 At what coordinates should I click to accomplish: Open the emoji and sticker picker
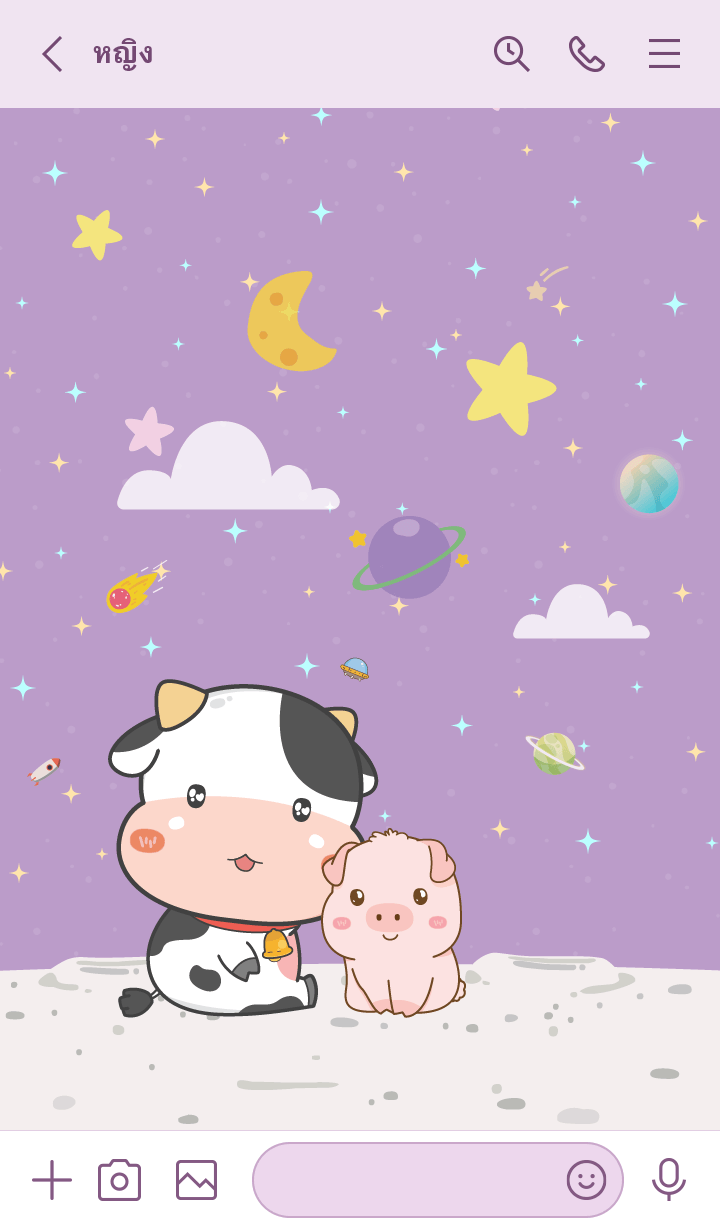pyautogui.click(x=586, y=1180)
